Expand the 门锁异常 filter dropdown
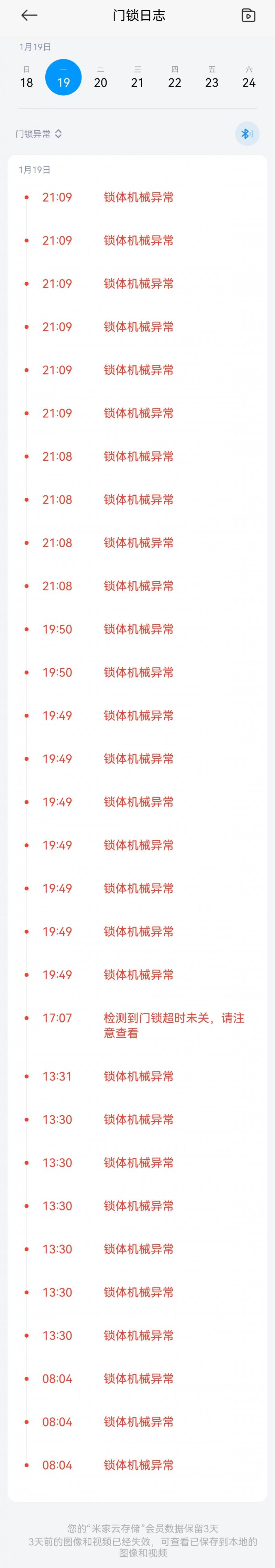The width and height of the screenshot is (275, 1568). click(x=39, y=134)
